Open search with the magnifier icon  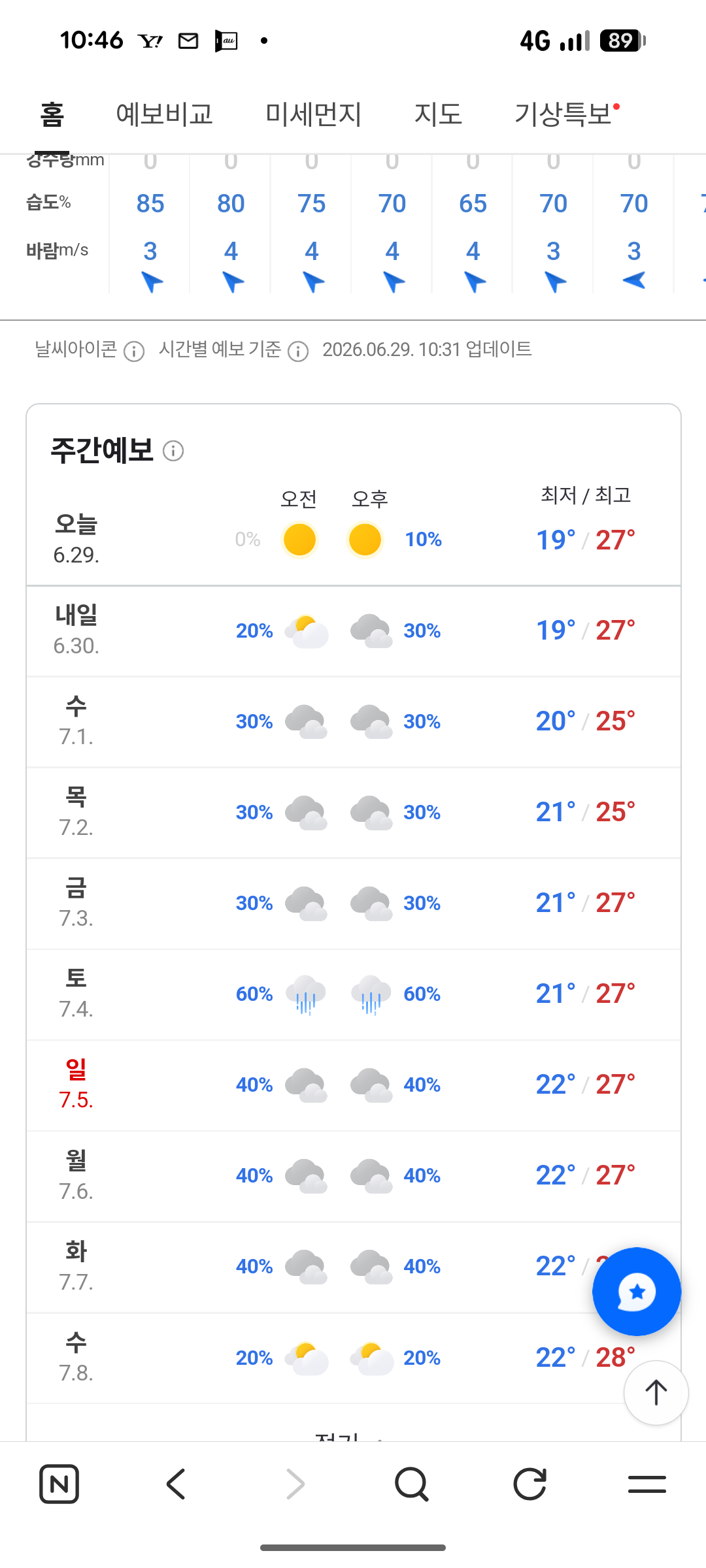(x=412, y=1484)
